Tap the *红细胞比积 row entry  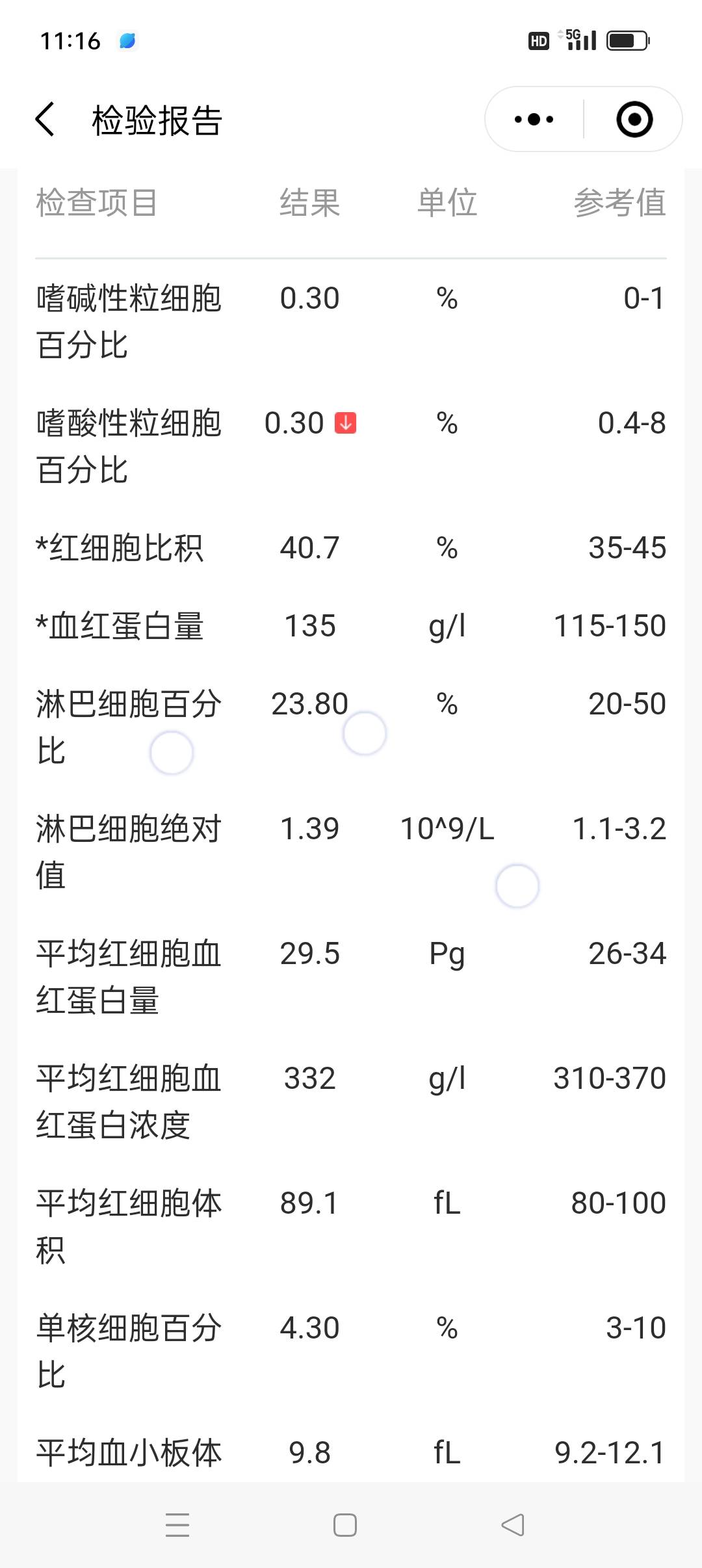tap(120, 548)
